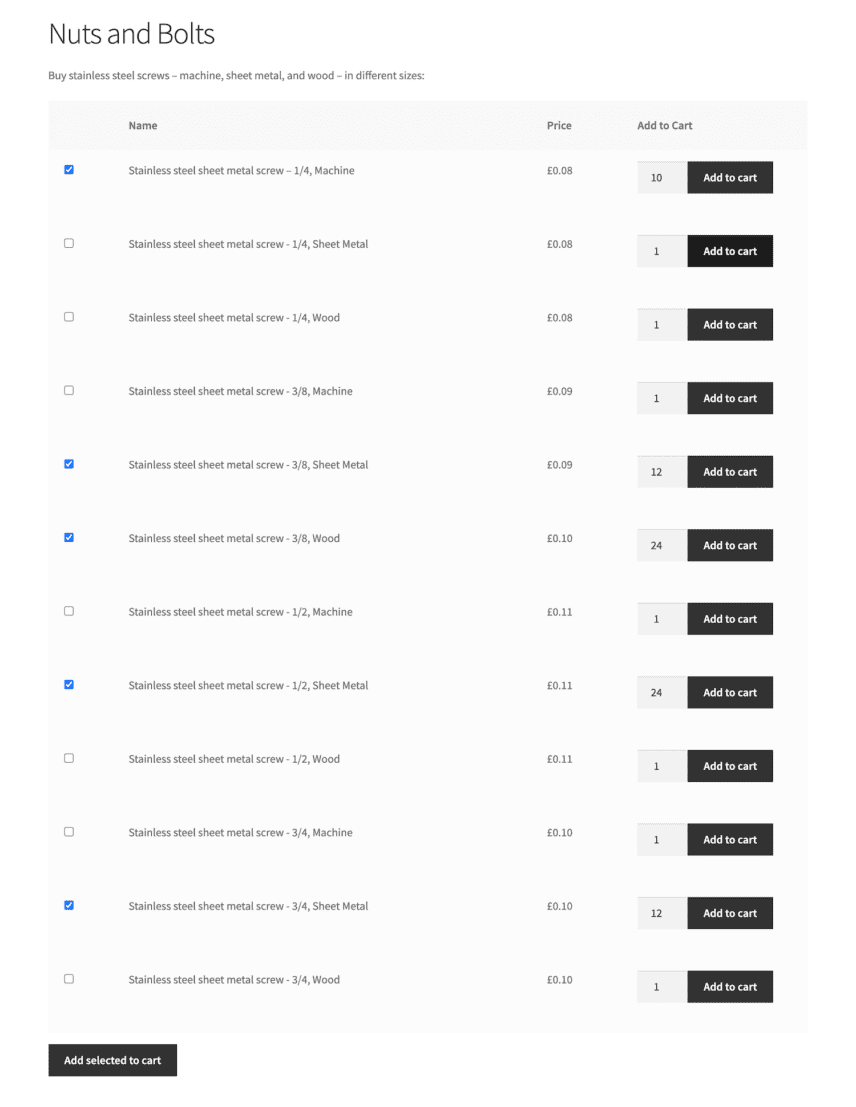Change quantity for 1/4, Wood screw
856x1107 pixels.
tap(660, 325)
